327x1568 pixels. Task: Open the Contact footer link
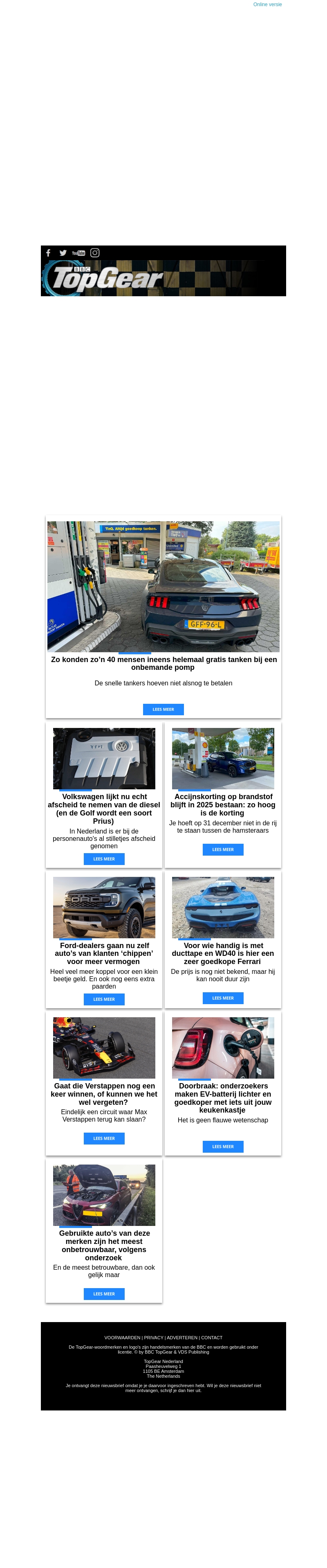tap(211, 1337)
